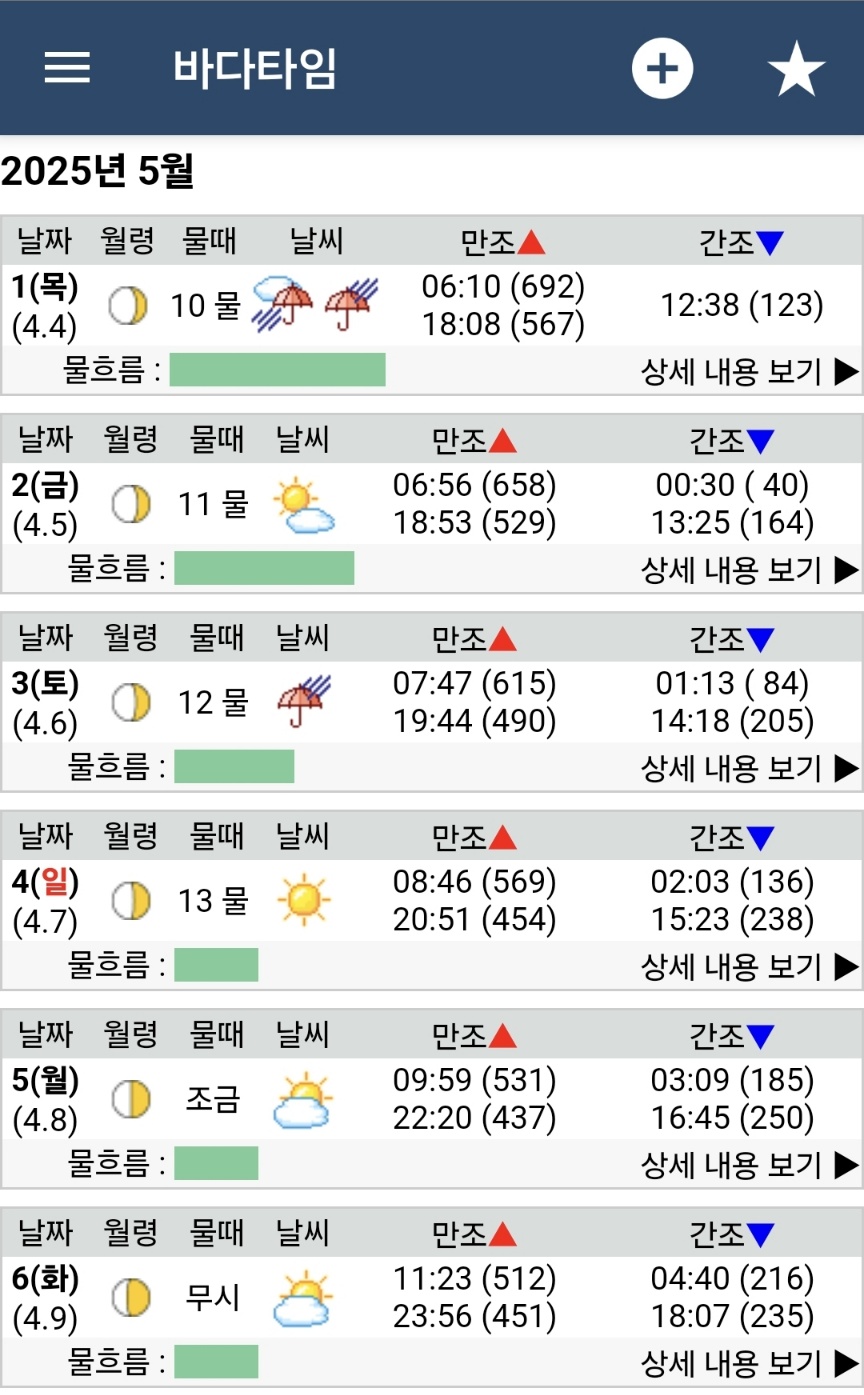View details for 1(목) tide entry
Viewport: 864px width, 1395px height.
750,372
